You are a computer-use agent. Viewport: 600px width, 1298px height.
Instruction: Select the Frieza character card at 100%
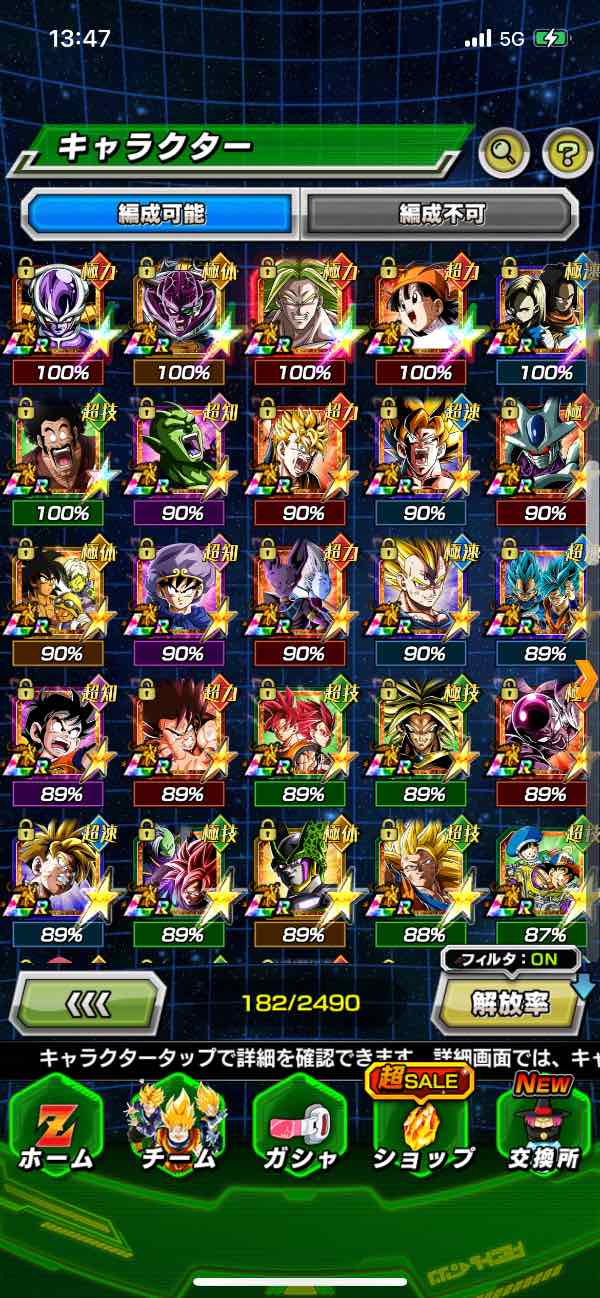coord(63,310)
